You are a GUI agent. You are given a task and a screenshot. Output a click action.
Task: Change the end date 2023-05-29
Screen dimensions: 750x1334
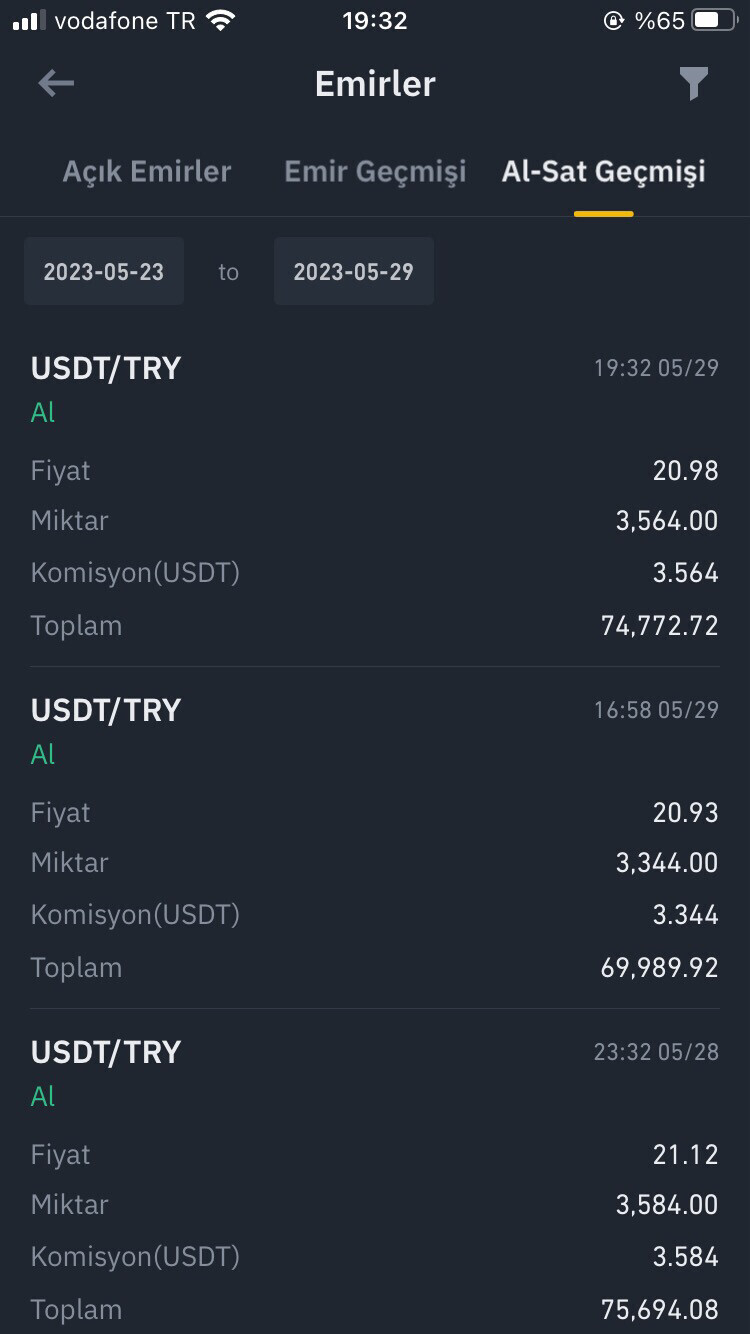354,271
